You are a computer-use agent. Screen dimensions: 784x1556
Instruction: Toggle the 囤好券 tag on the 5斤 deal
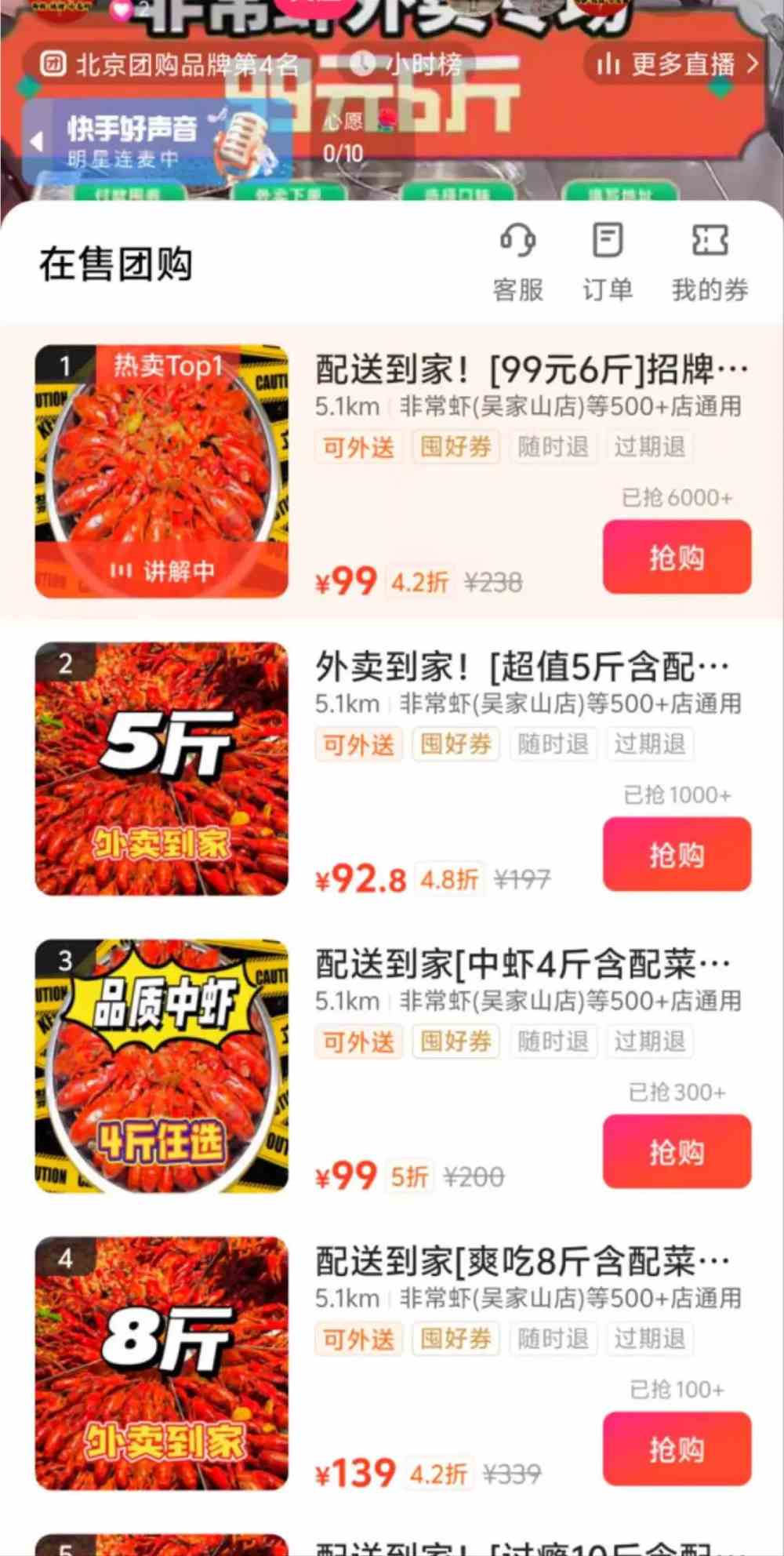pyautogui.click(x=456, y=743)
